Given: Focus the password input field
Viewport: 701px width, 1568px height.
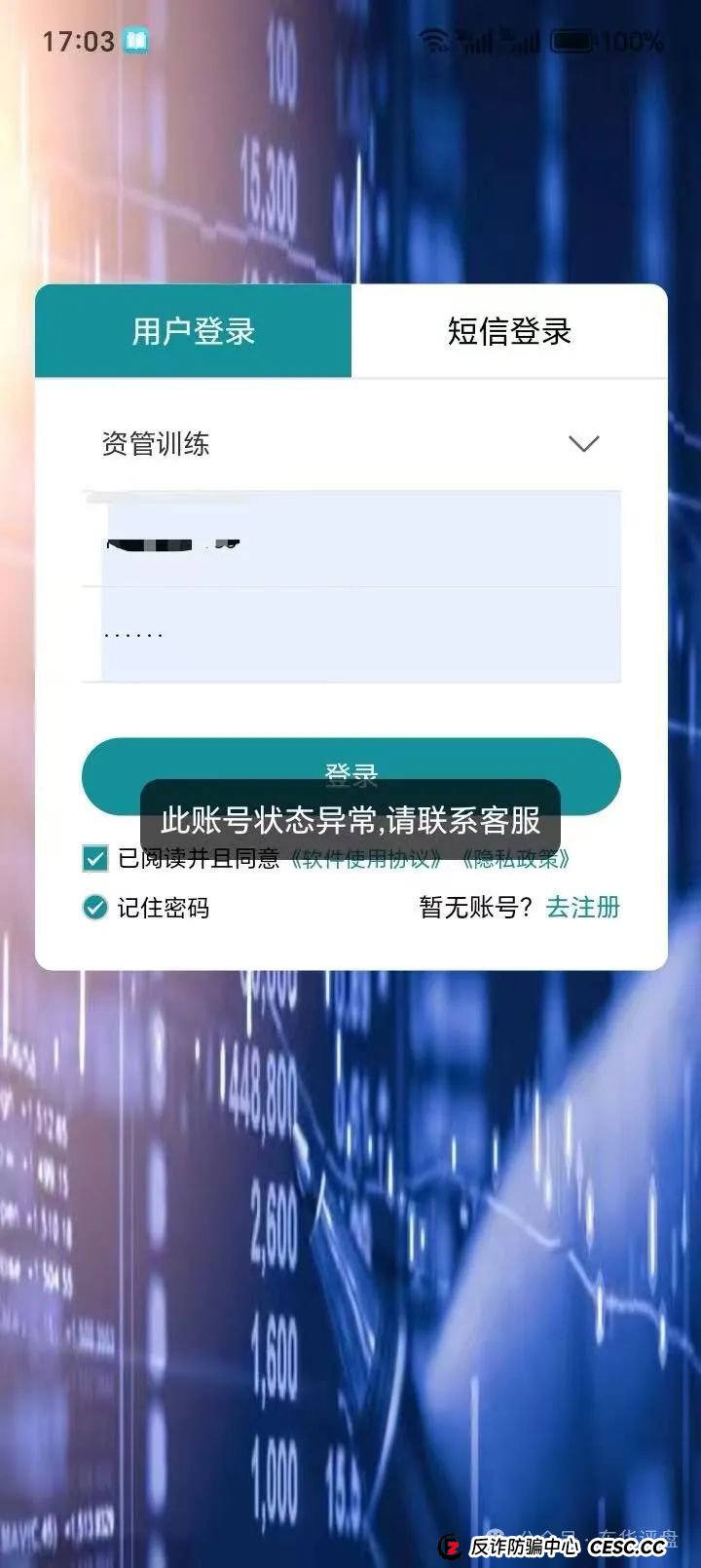Looking at the screenshot, I should click(x=360, y=634).
